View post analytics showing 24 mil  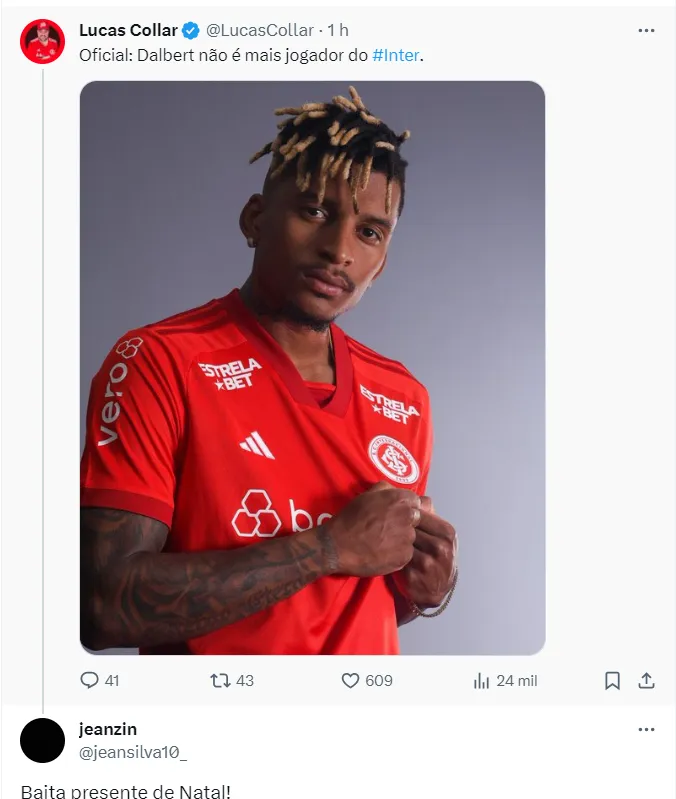pyautogui.click(x=505, y=680)
